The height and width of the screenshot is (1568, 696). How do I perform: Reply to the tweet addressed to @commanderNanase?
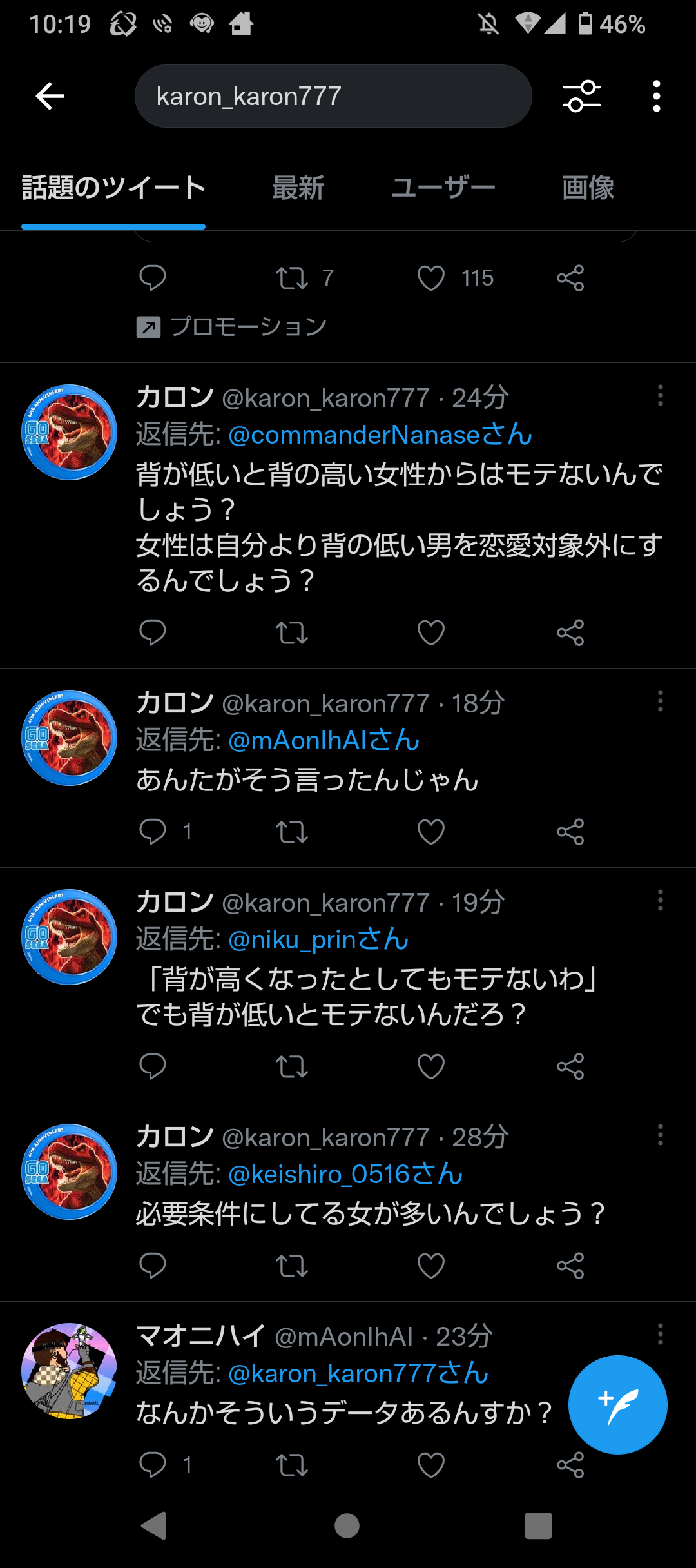pyautogui.click(x=153, y=632)
